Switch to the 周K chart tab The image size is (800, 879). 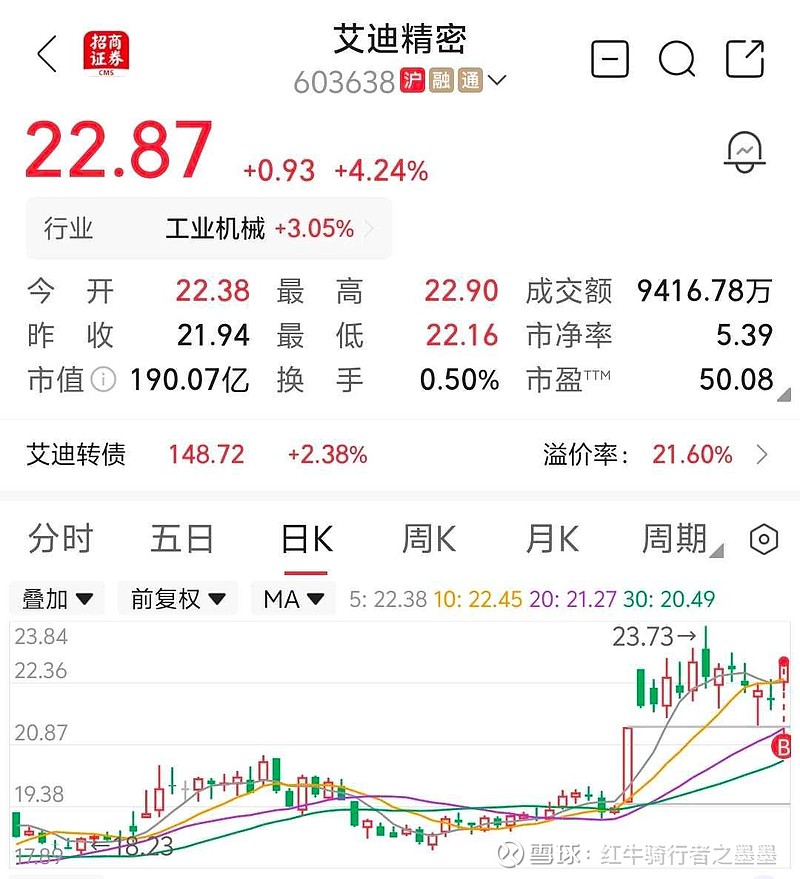click(x=429, y=539)
